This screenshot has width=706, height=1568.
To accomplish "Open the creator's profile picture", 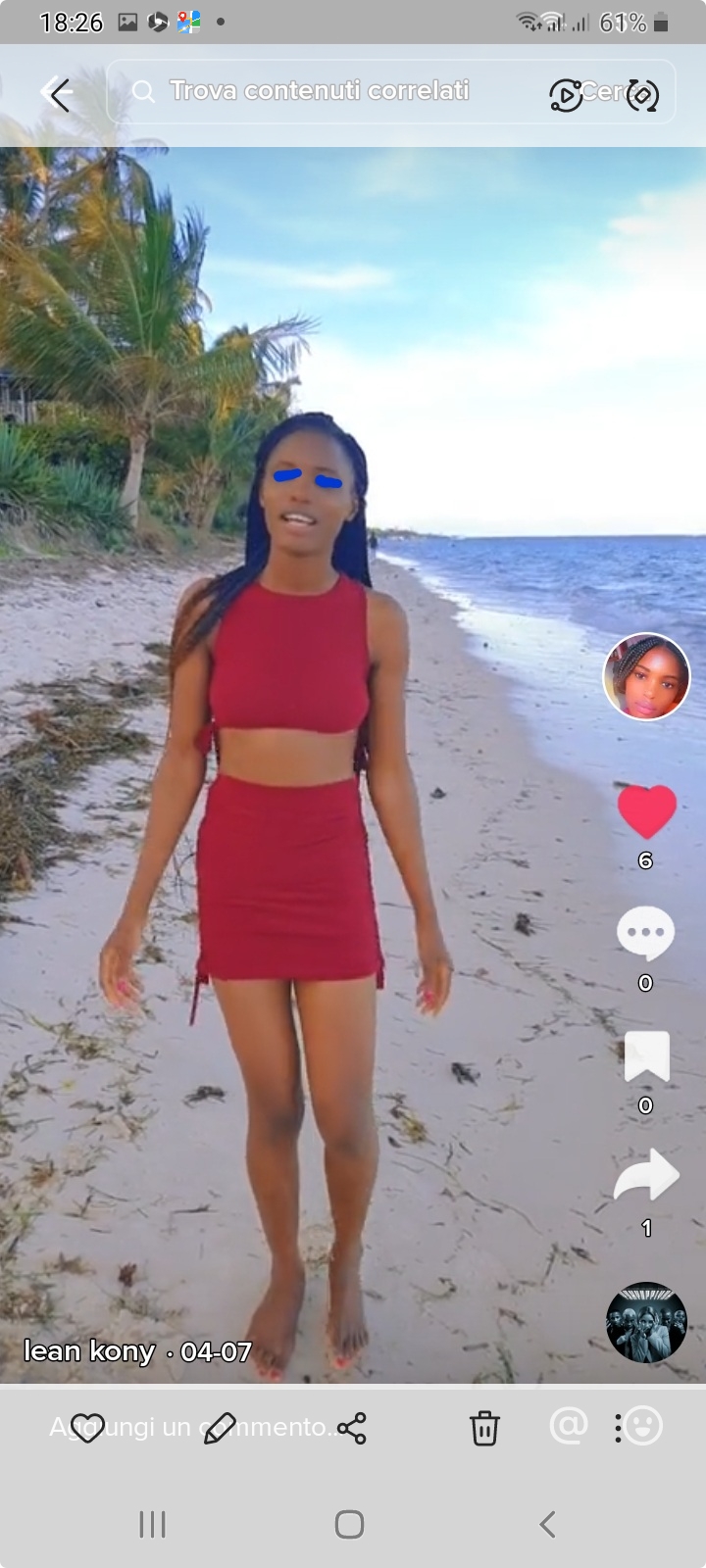I will pos(646,676).
